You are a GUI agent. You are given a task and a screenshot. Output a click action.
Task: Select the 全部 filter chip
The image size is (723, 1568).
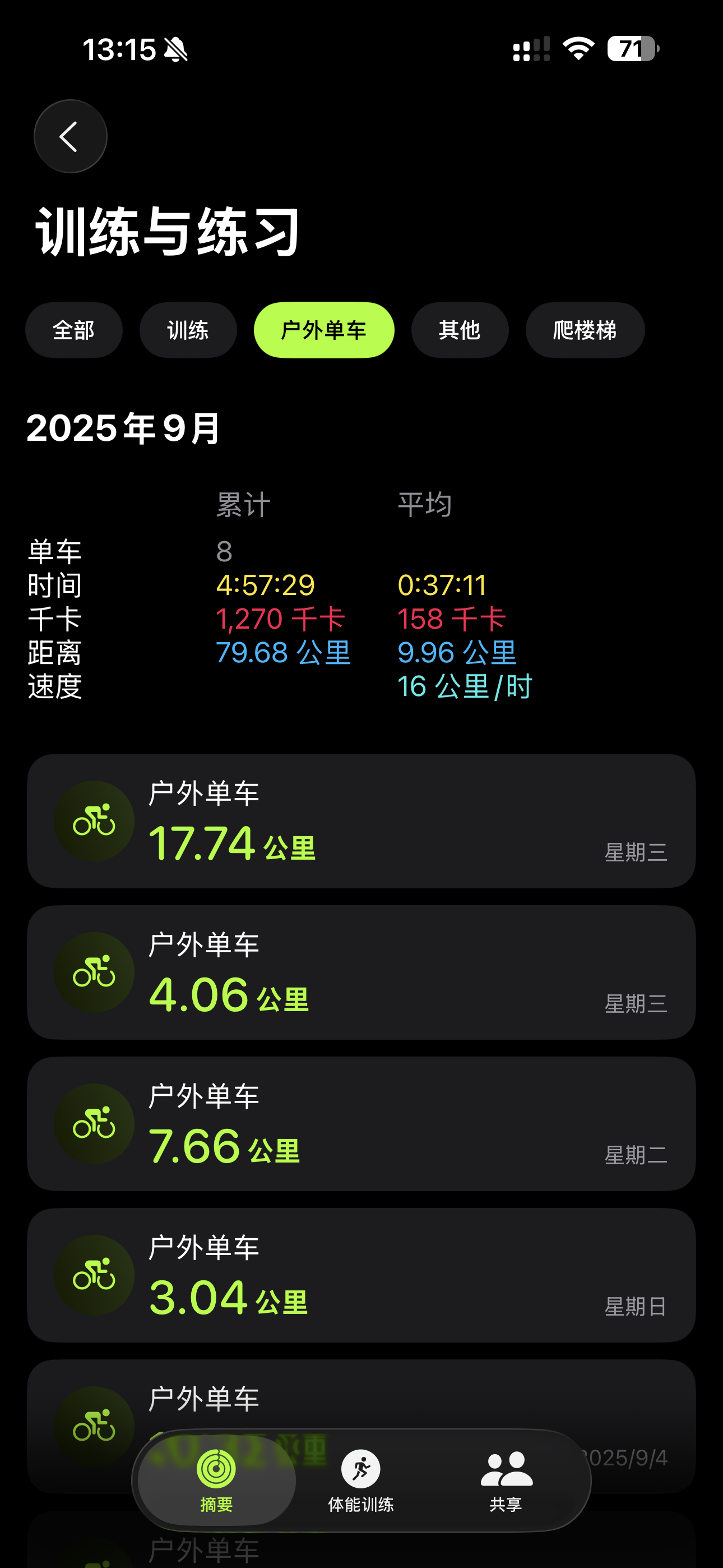tap(73, 330)
